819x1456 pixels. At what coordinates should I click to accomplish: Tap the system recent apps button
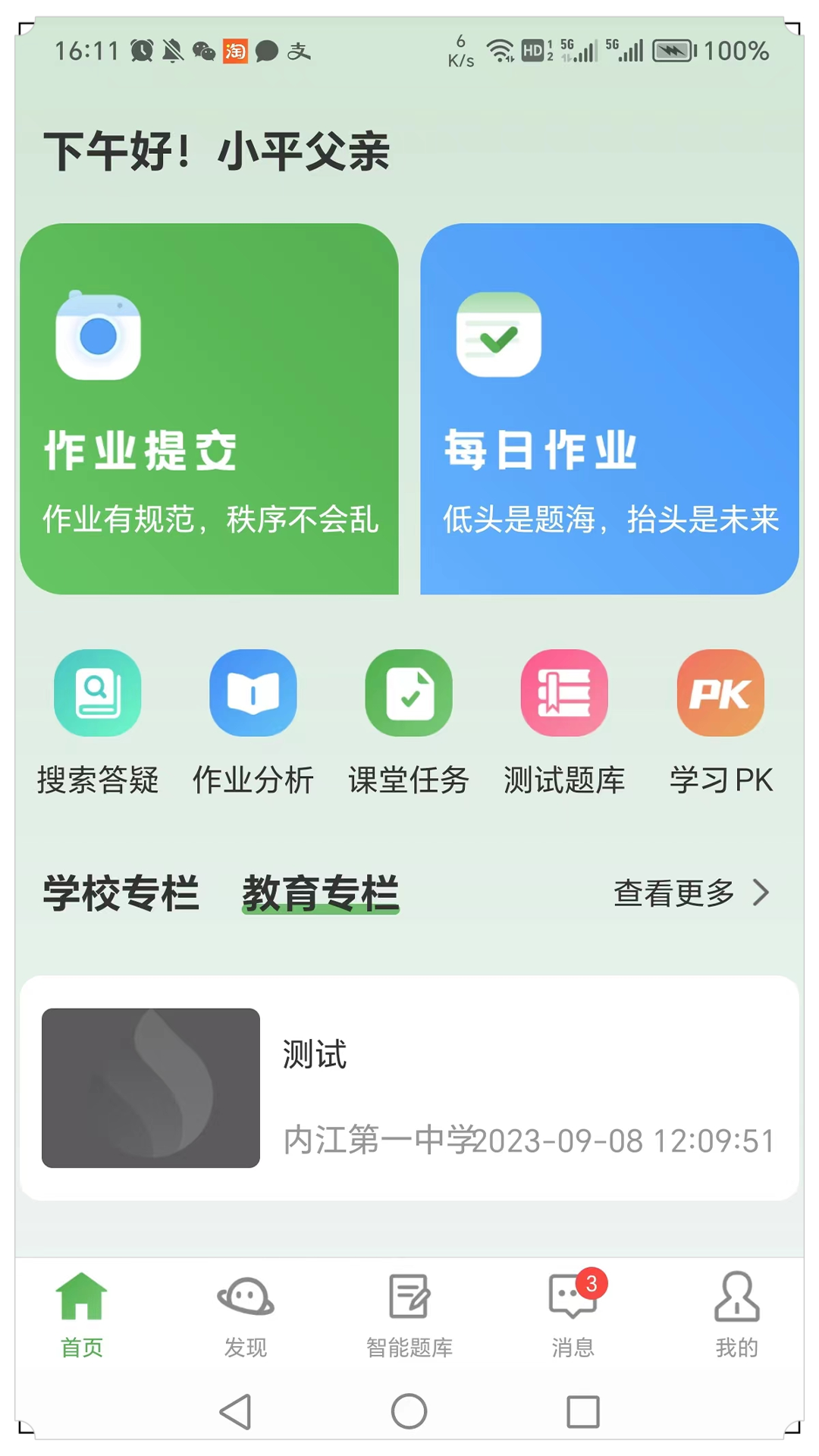[583, 1411]
